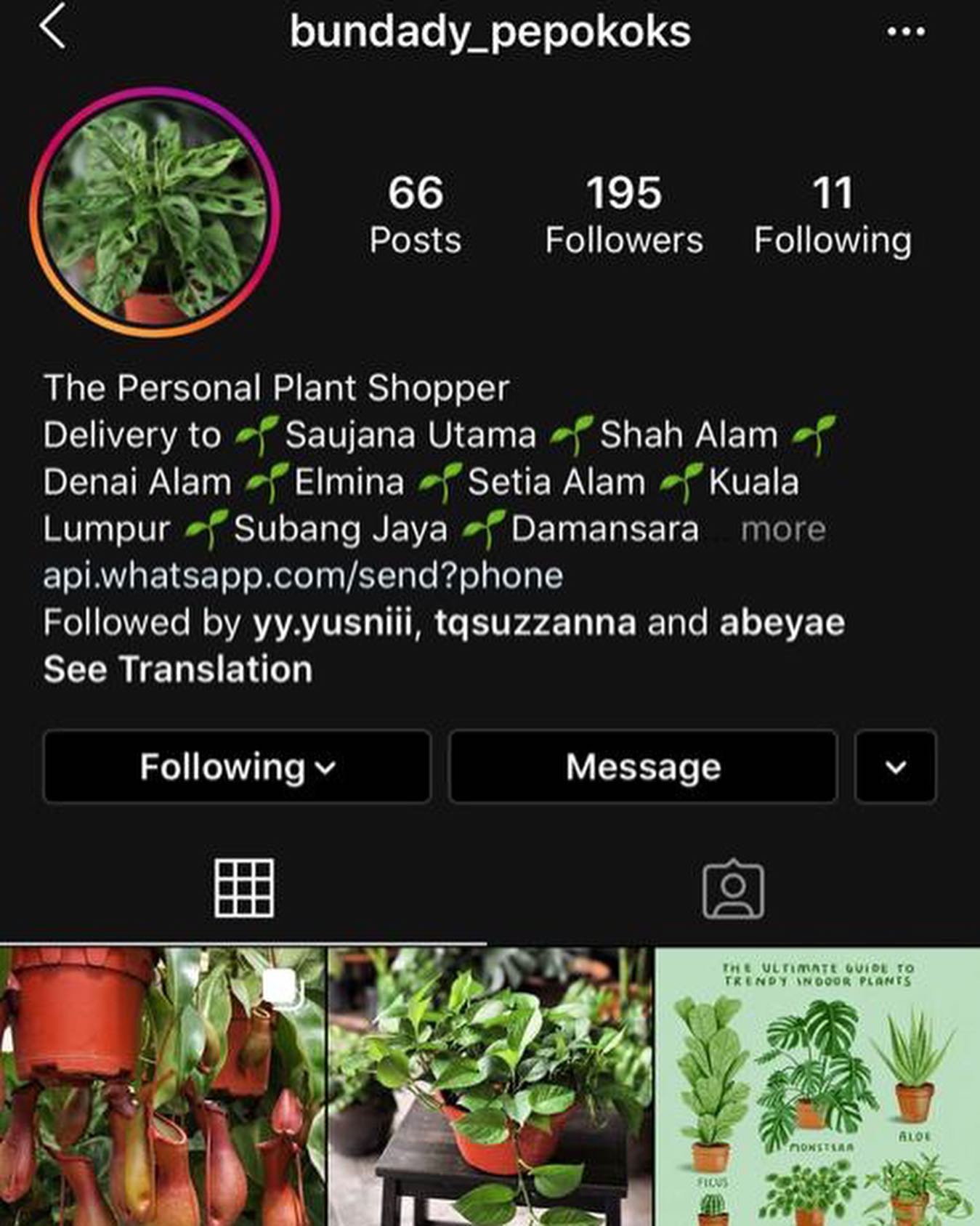Open the 11 Following list
980x1226 pixels.
tap(833, 214)
